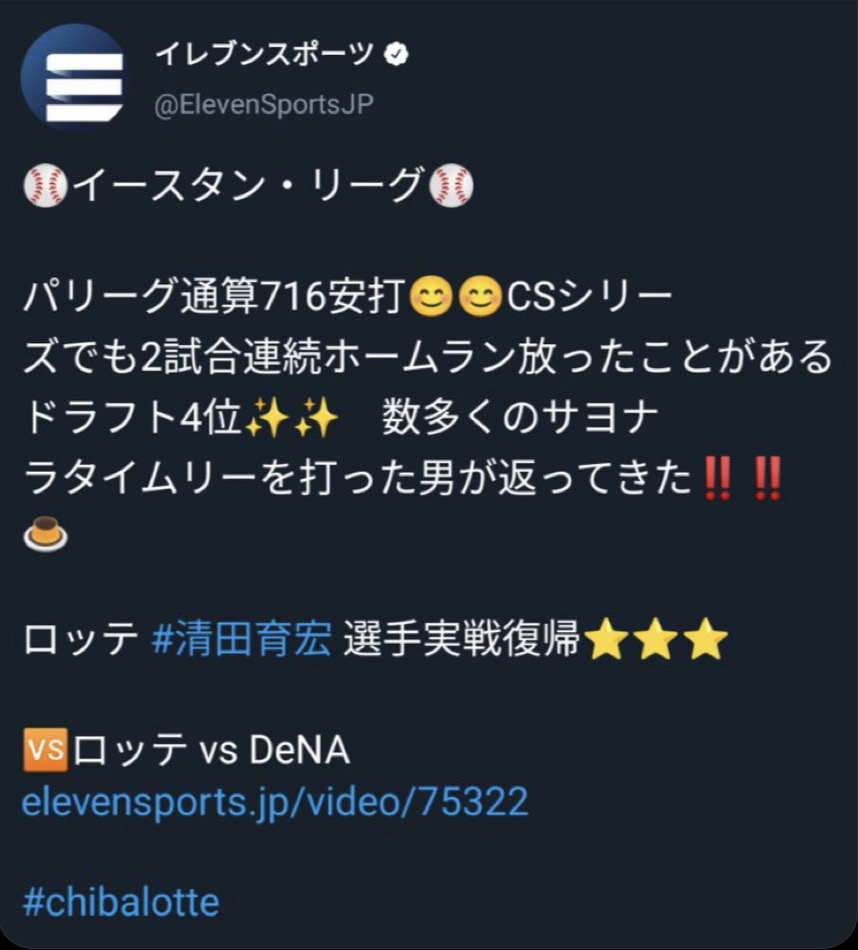Open the #清田育宏 hashtag

241,640
